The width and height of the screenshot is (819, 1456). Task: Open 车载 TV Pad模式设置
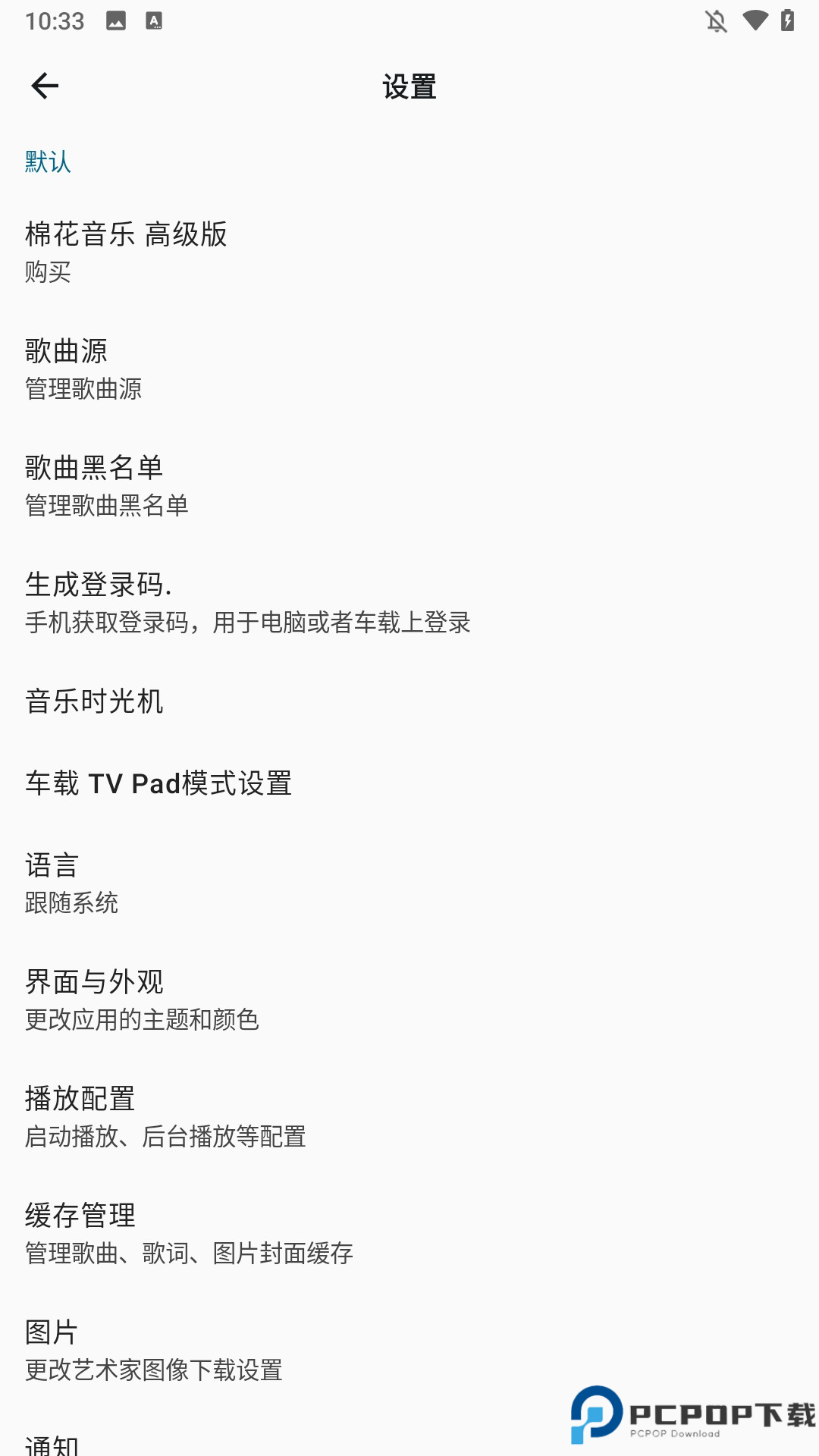point(158,783)
